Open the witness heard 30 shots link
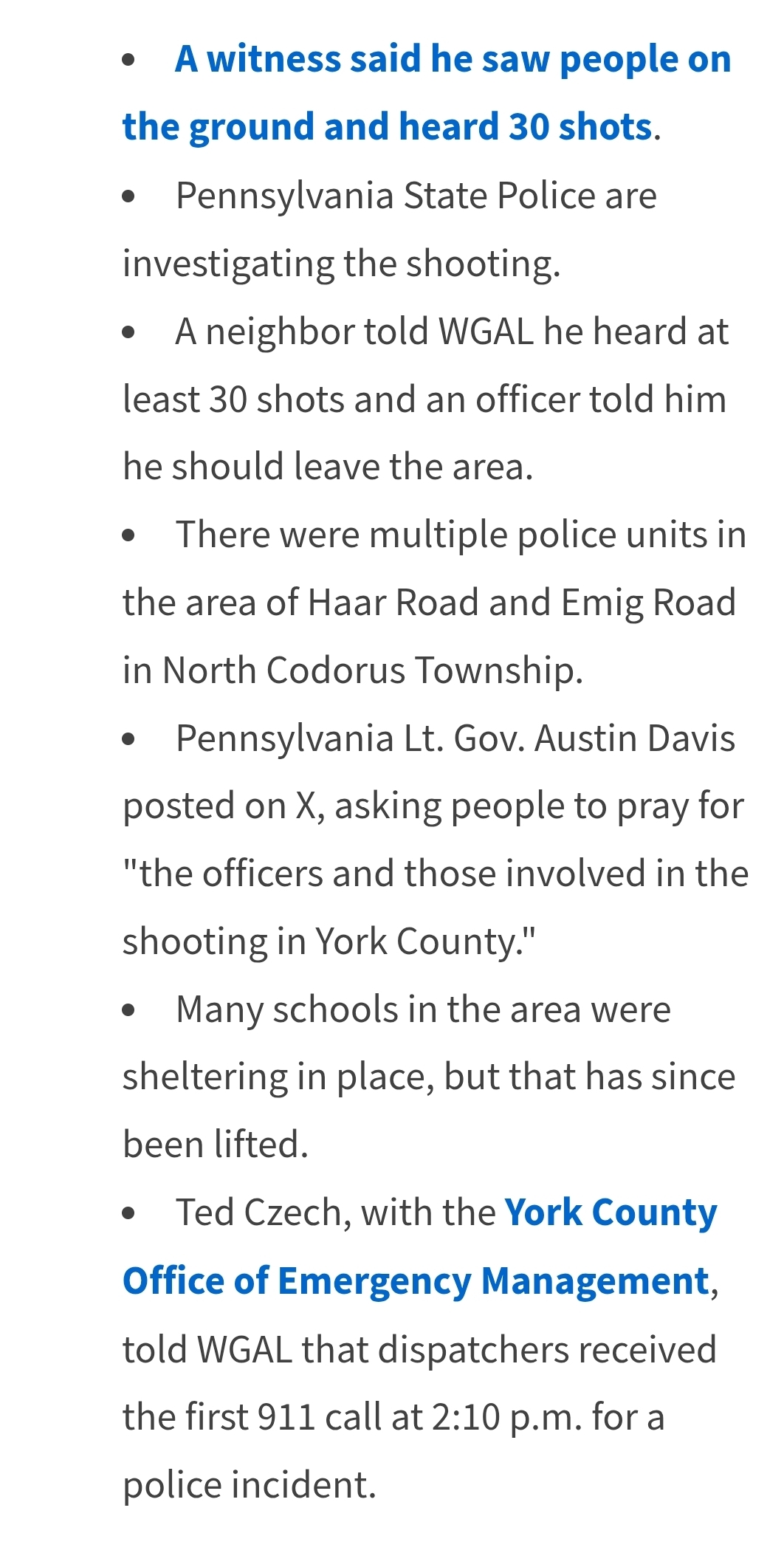Screen dimensions: 784x1567 point(427,93)
